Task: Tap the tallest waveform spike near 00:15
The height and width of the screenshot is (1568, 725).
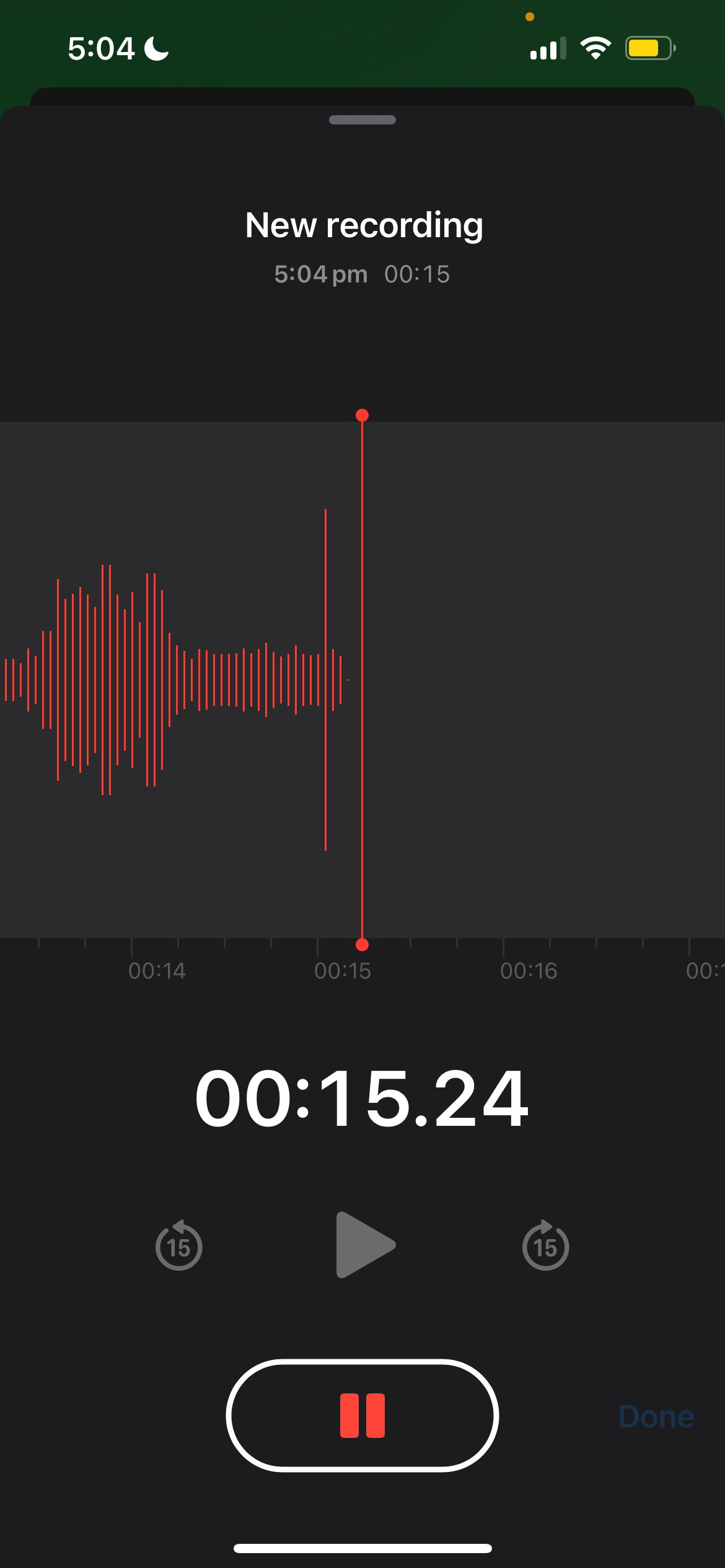Action: pyautogui.click(x=325, y=678)
